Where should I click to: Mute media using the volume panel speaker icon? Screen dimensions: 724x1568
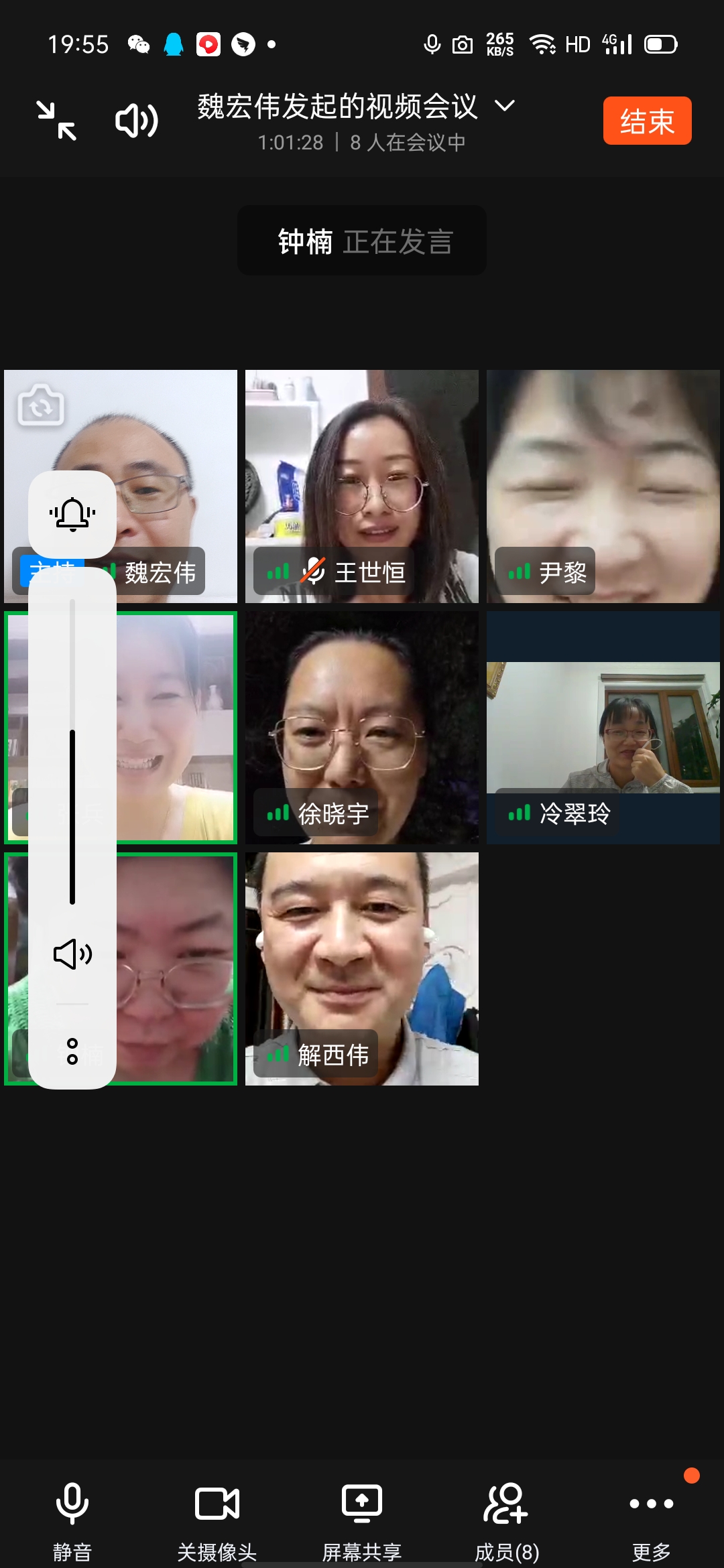pos(72,954)
